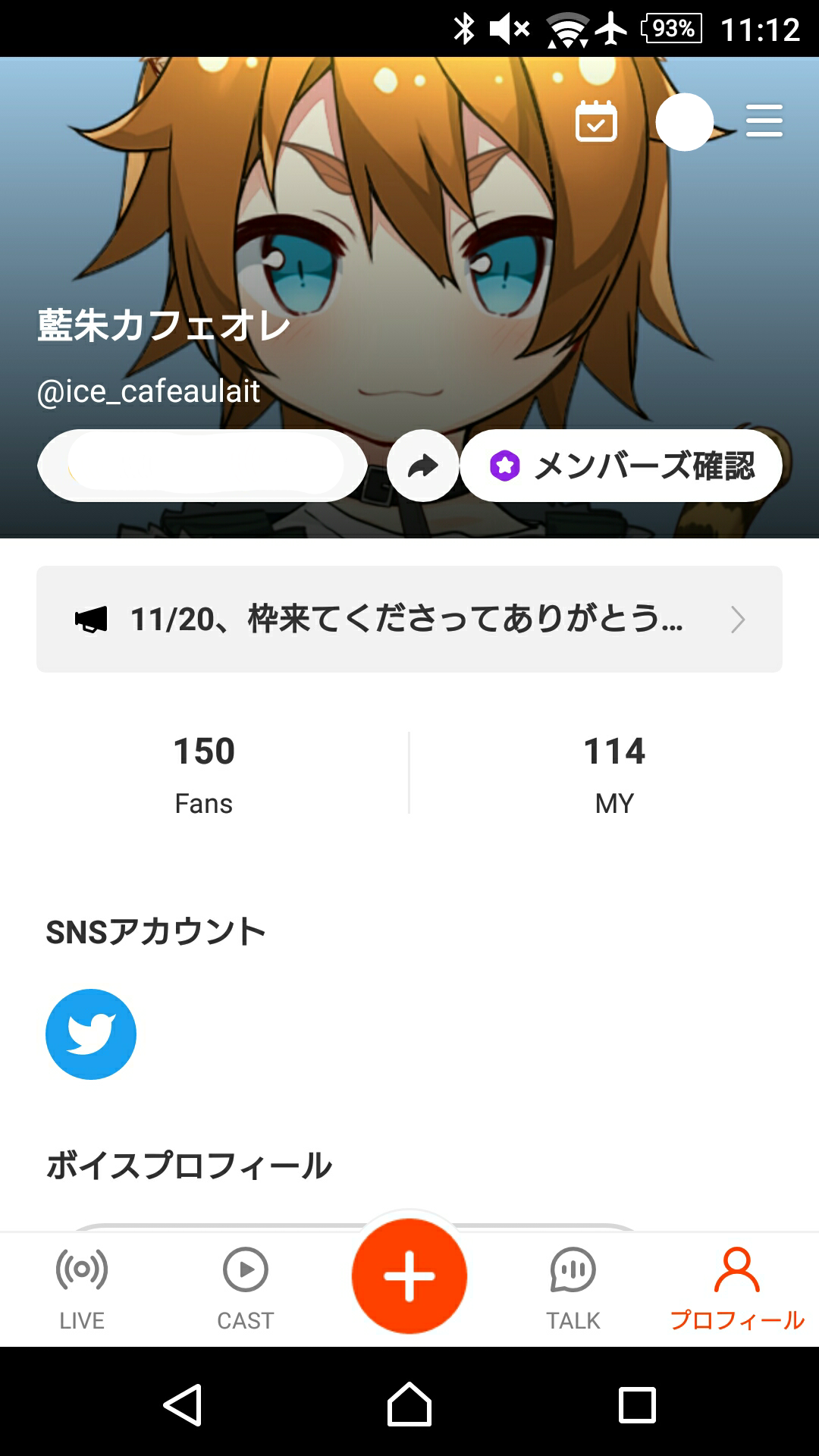This screenshot has width=819, height=1456.
Task: Tap the red plus create button
Action: (x=409, y=1276)
